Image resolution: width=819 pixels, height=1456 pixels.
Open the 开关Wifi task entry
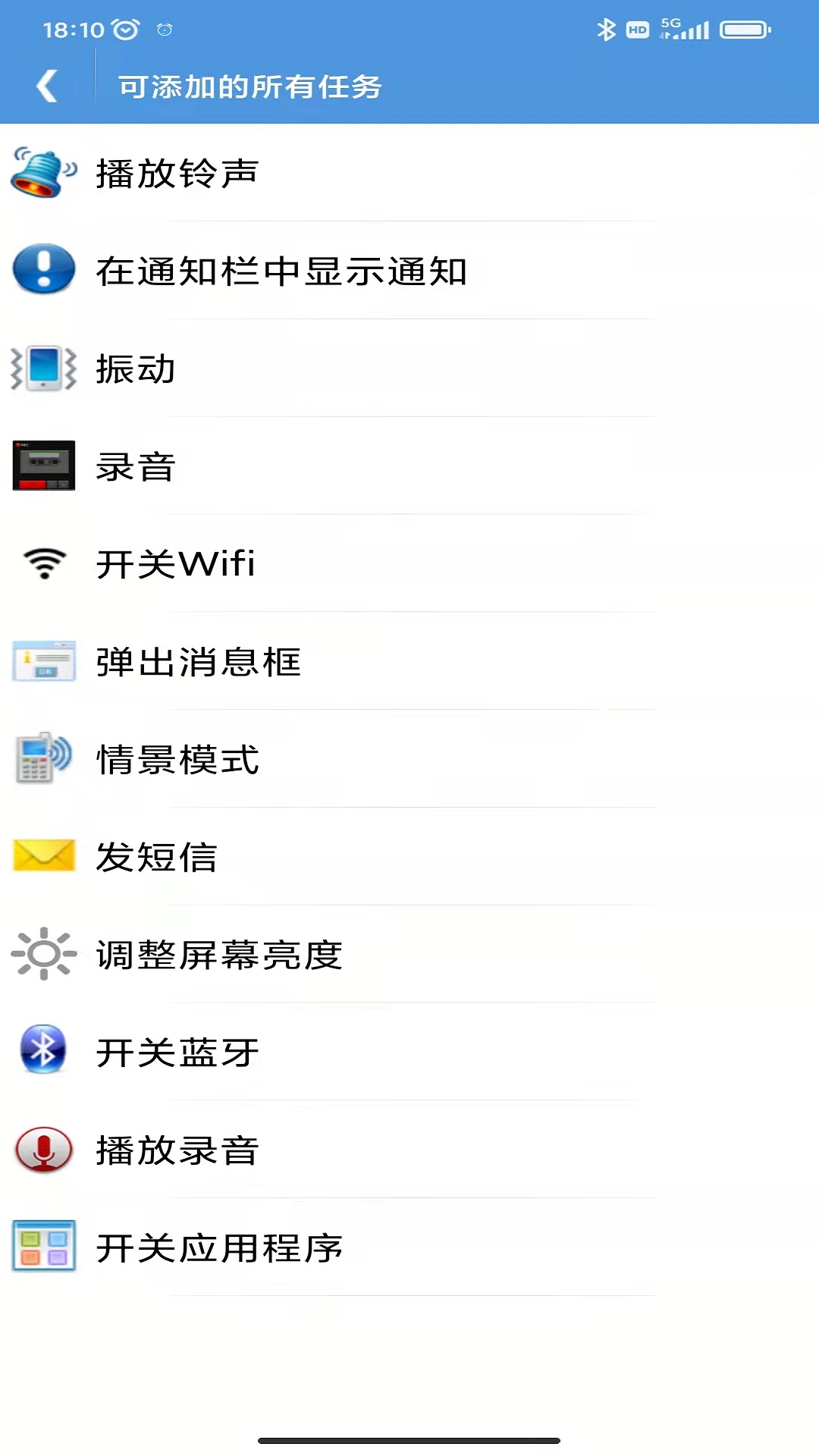(x=303, y=563)
